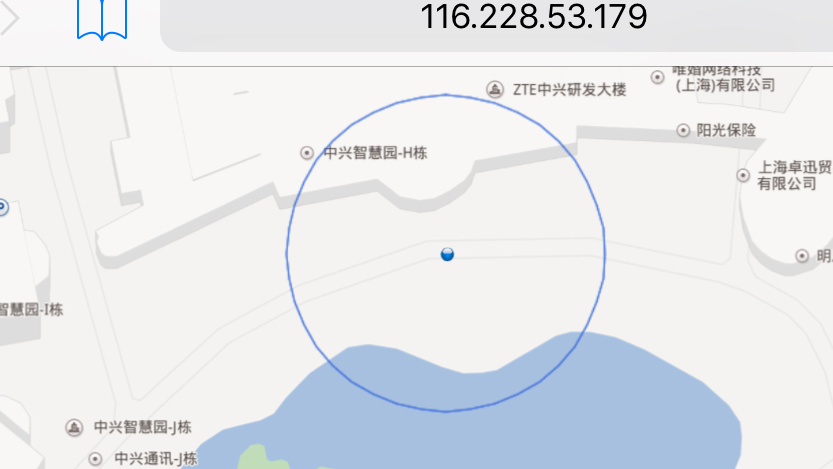Screen dimensions: 833x469
Task: Select the ZTE中兴研发大楼 map marker
Action: click(495, 90)
